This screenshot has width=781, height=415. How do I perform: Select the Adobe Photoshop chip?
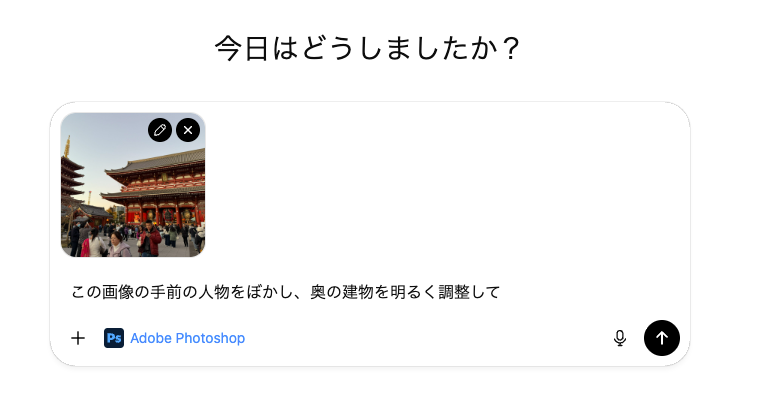click(x=175, y=338)
